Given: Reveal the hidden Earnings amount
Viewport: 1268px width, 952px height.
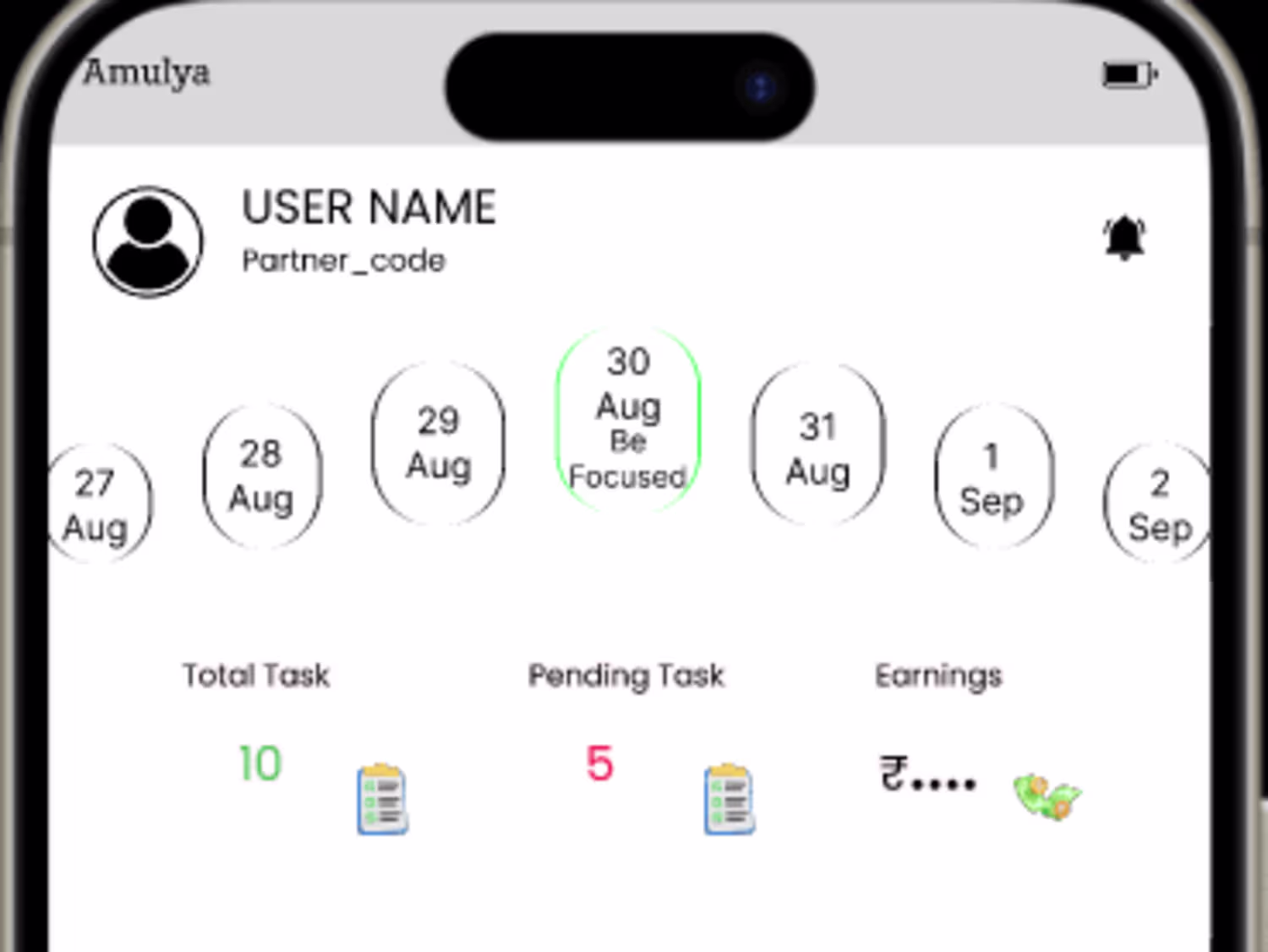Looking at the screenshot, I should click(928, 774).
